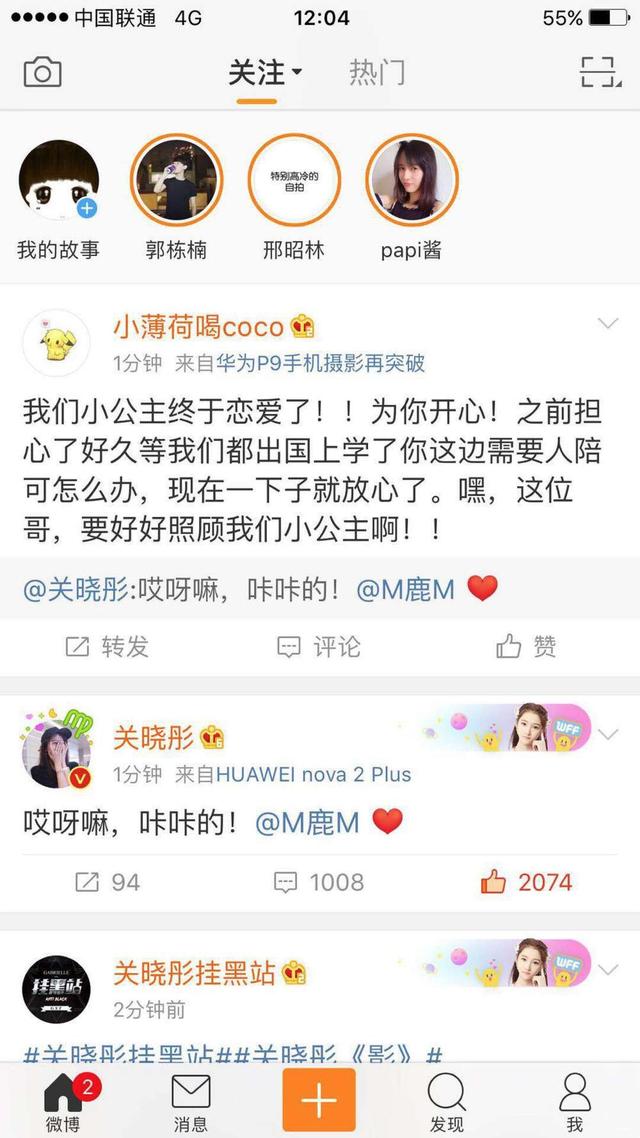
Task: Open the scan QR code icon
Action: tap(598, 72)
